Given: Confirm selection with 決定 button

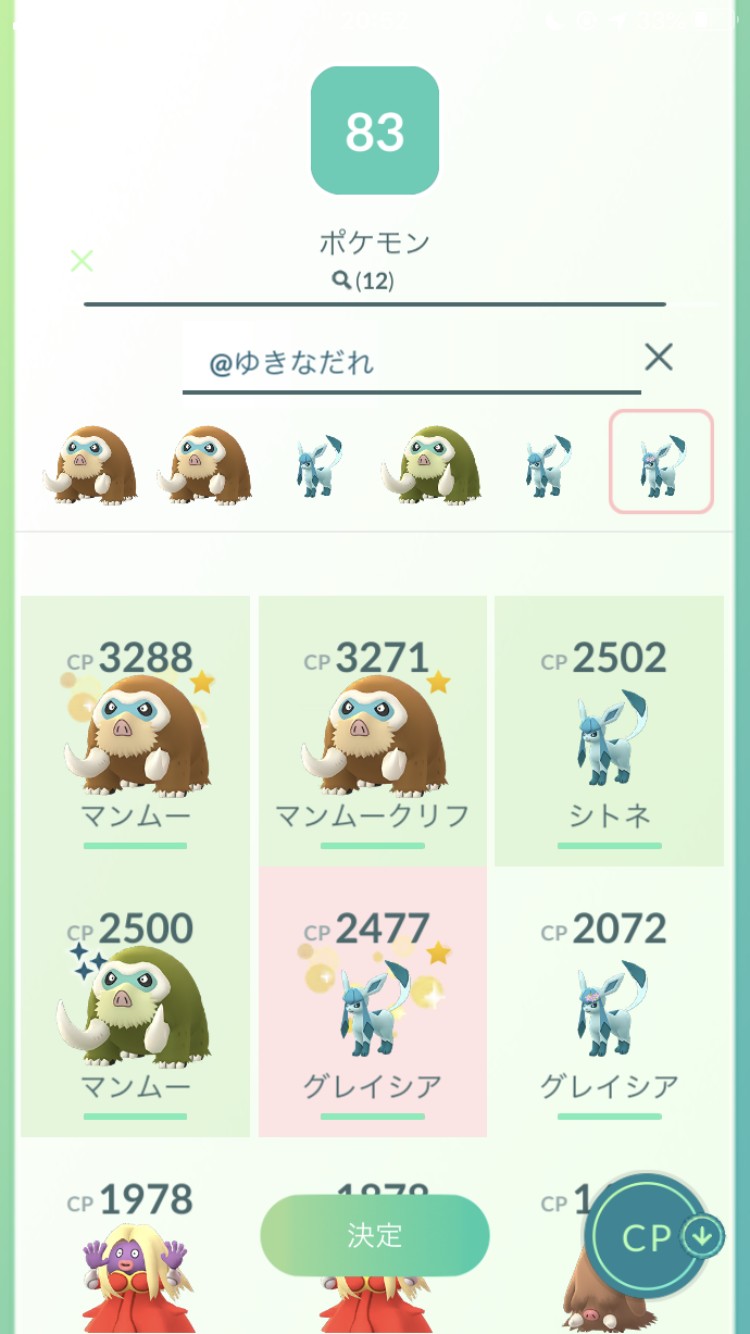Looking at the screenshot, I should (374, 1235).
